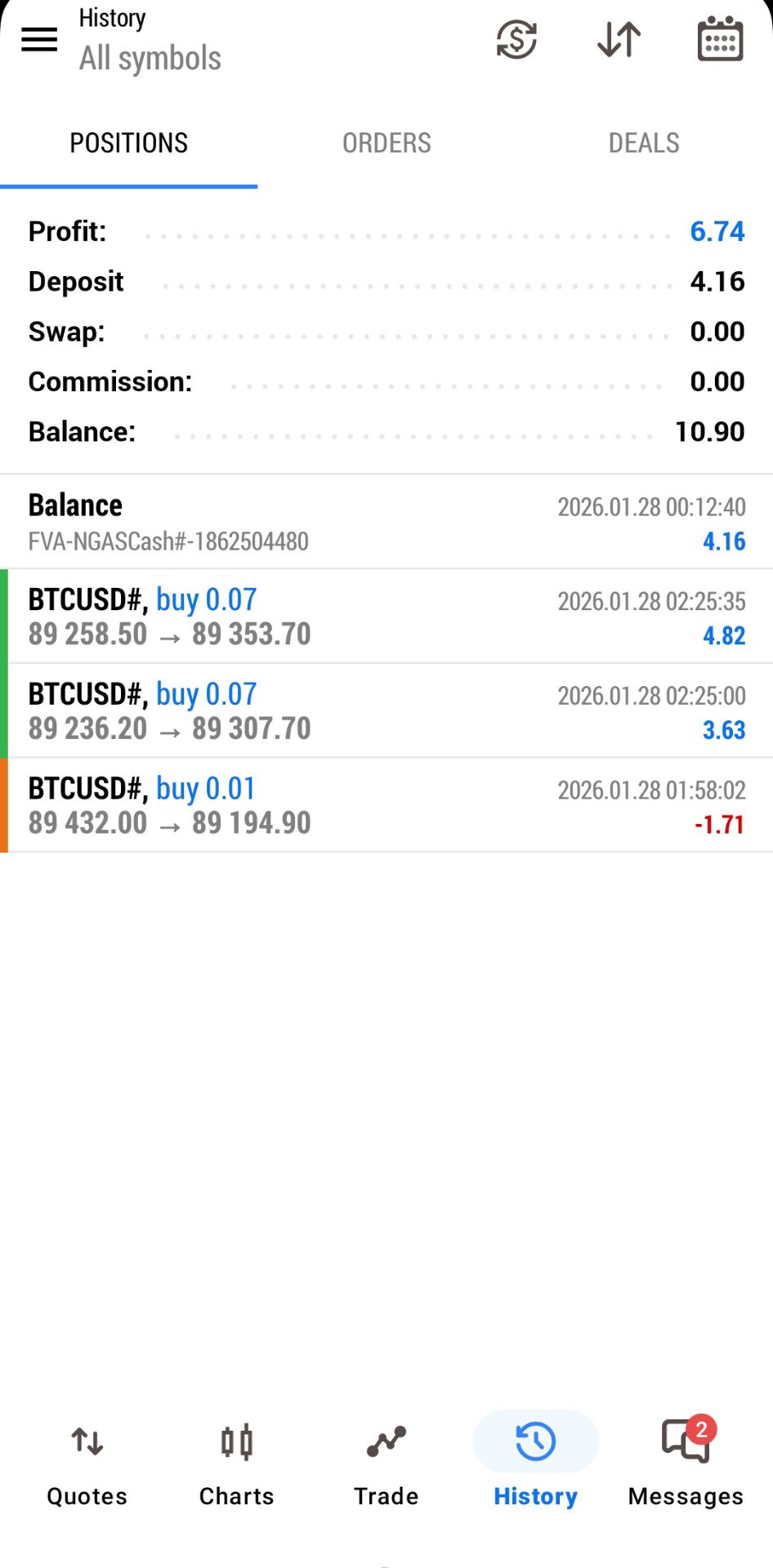Switch to the Trade tab
The height and width of the screenshot is (1568, 773).
pyautogui.click(x=386, y=1463)
